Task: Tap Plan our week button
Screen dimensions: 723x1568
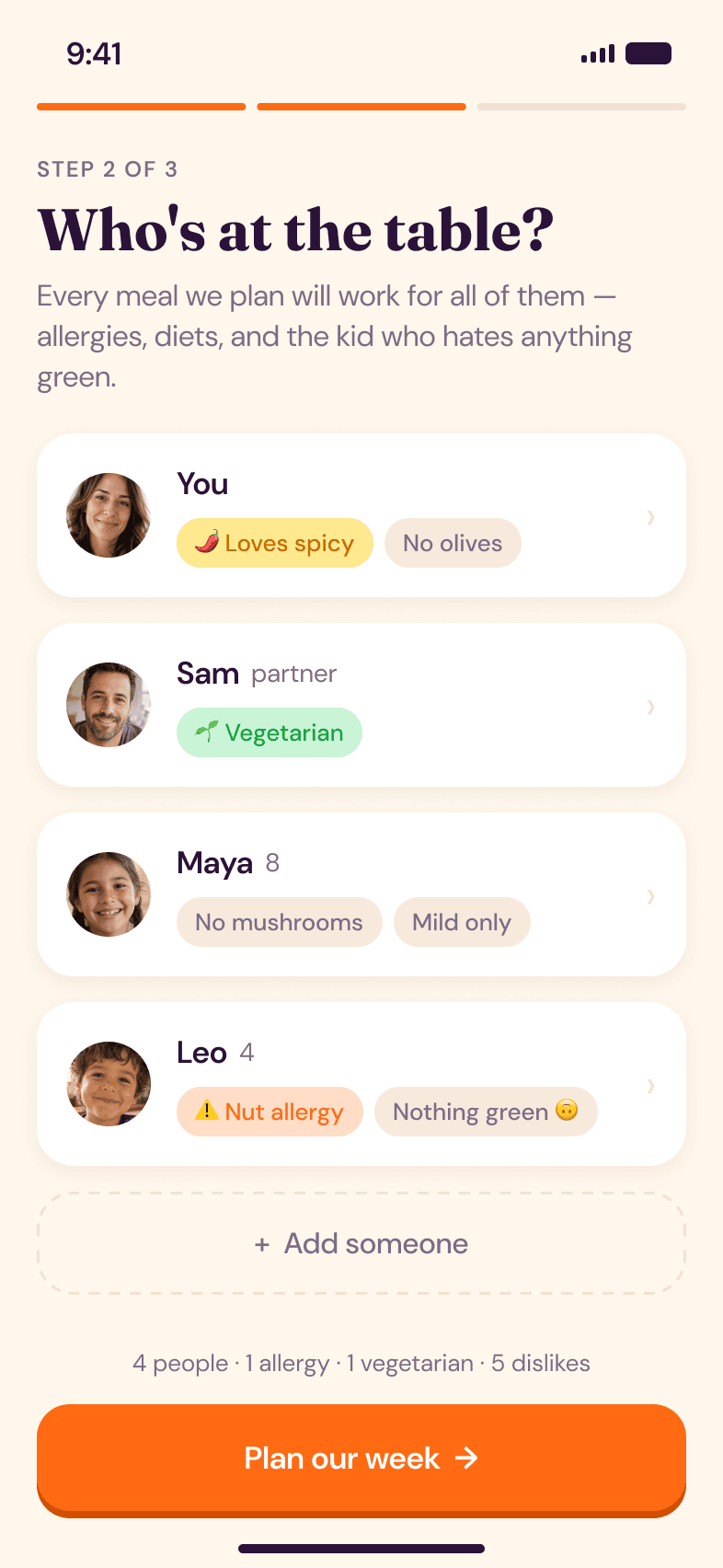Action: tap(361, 1459)
